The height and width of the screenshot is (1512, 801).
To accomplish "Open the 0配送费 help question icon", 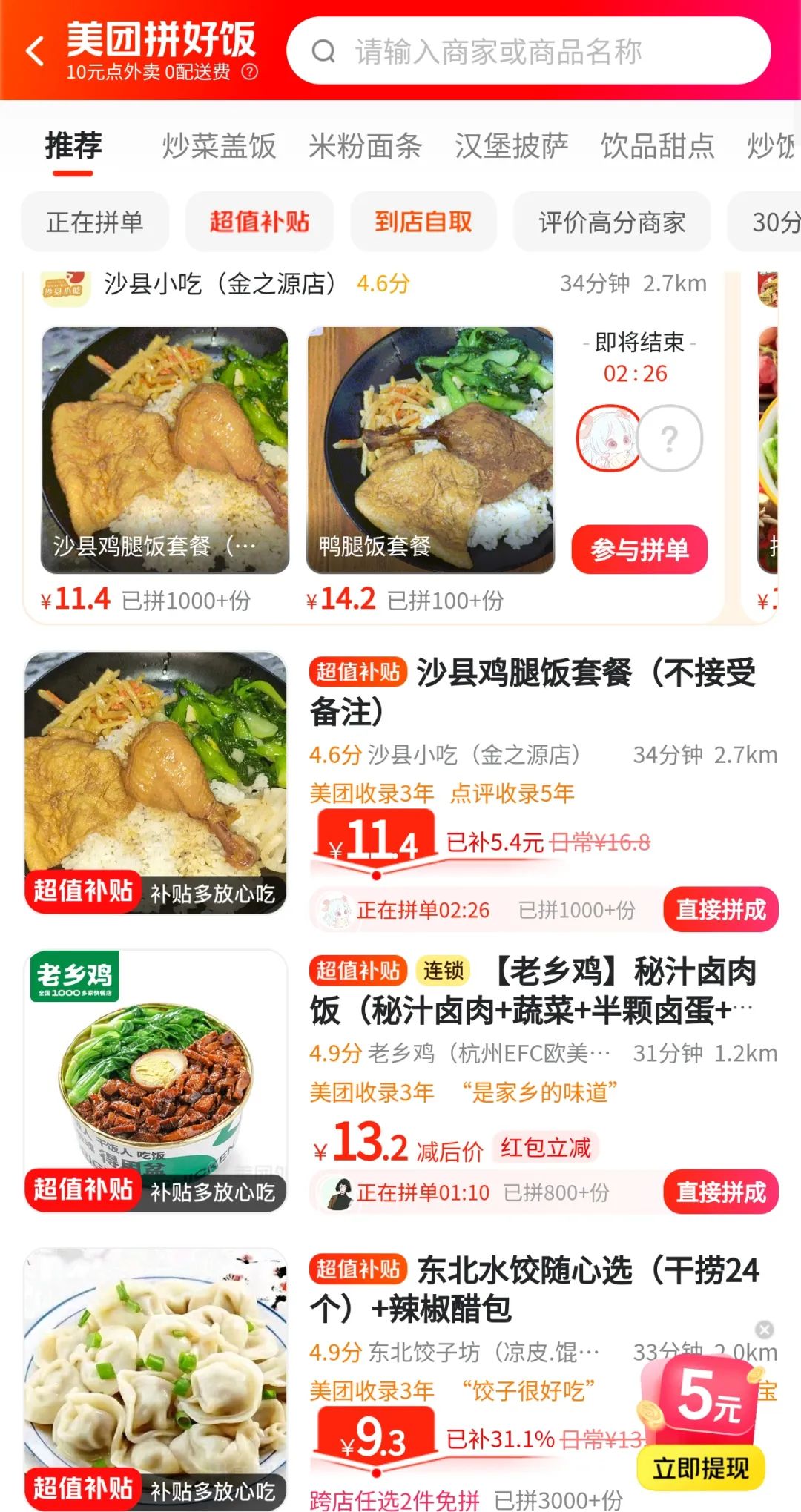I will (251, 72).
